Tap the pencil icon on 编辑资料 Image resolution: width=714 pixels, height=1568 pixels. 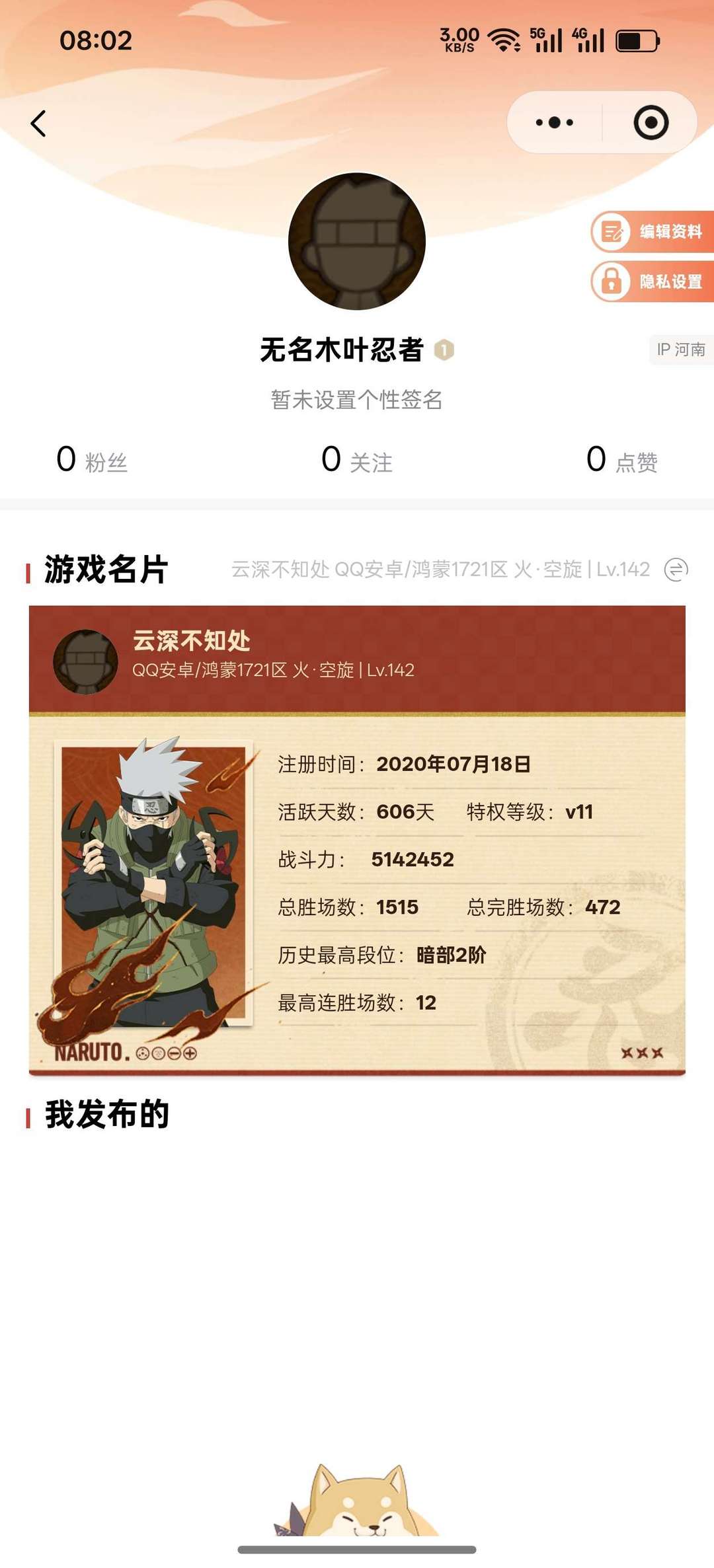pyautogui.click(x=612, y=233)
